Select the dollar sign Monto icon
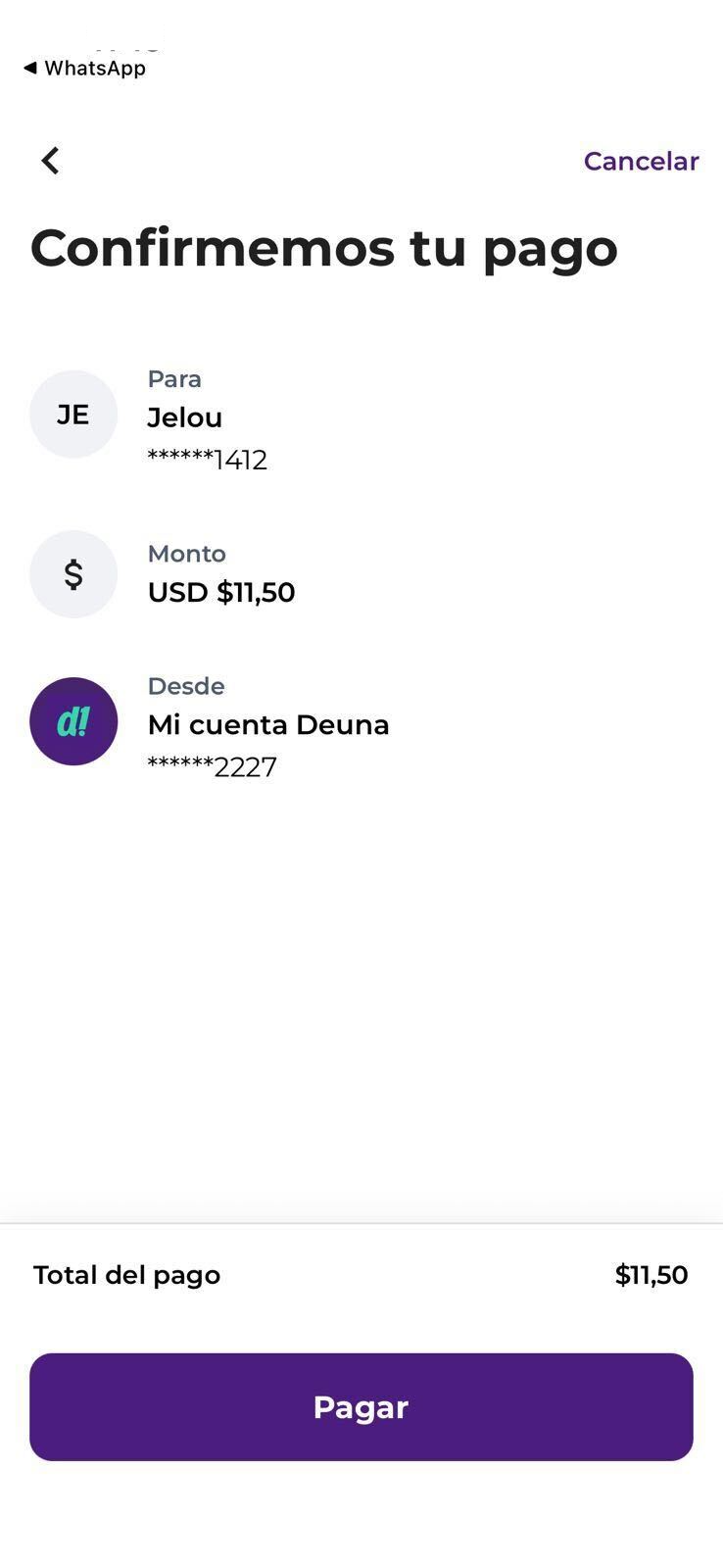 tap(73, 574)
